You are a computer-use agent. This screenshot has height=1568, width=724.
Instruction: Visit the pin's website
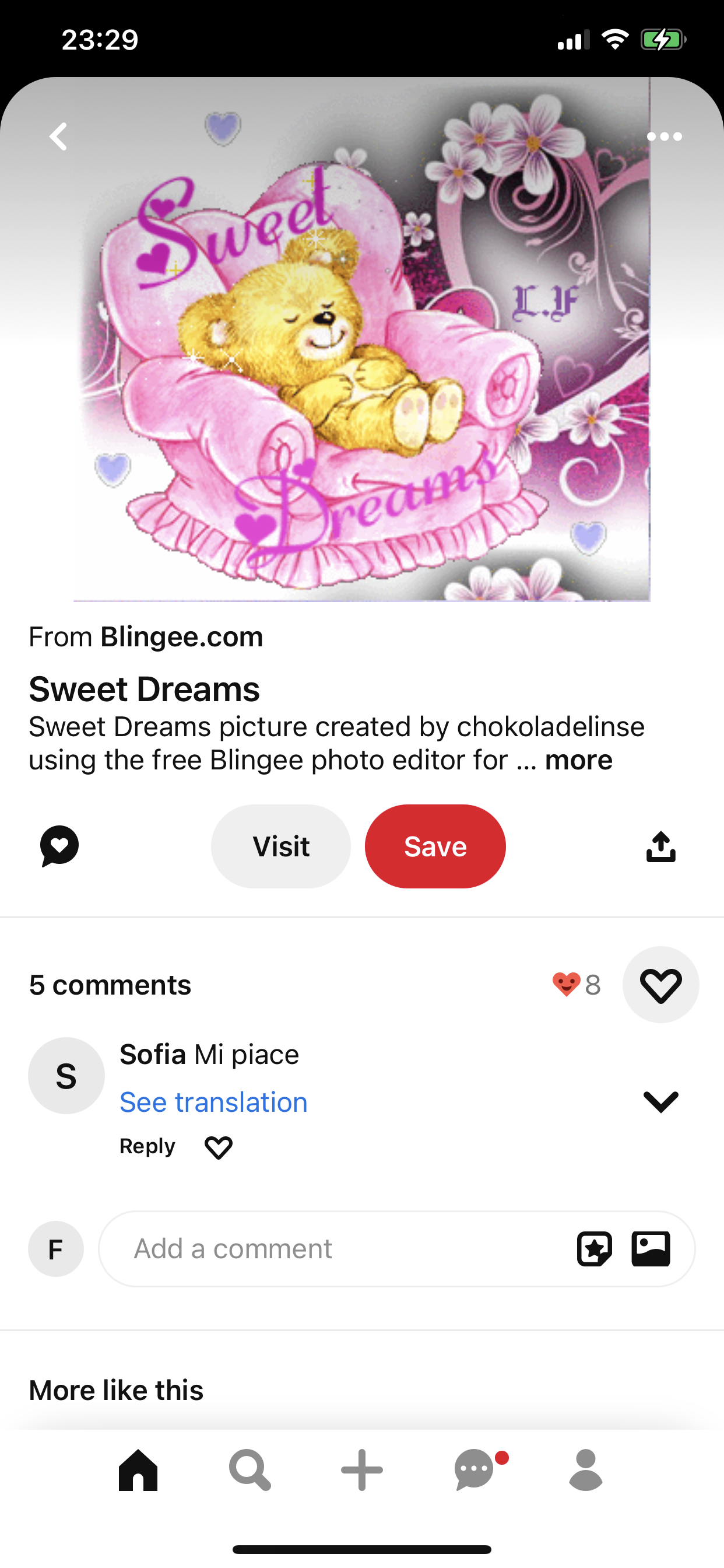tap(280, 846)
